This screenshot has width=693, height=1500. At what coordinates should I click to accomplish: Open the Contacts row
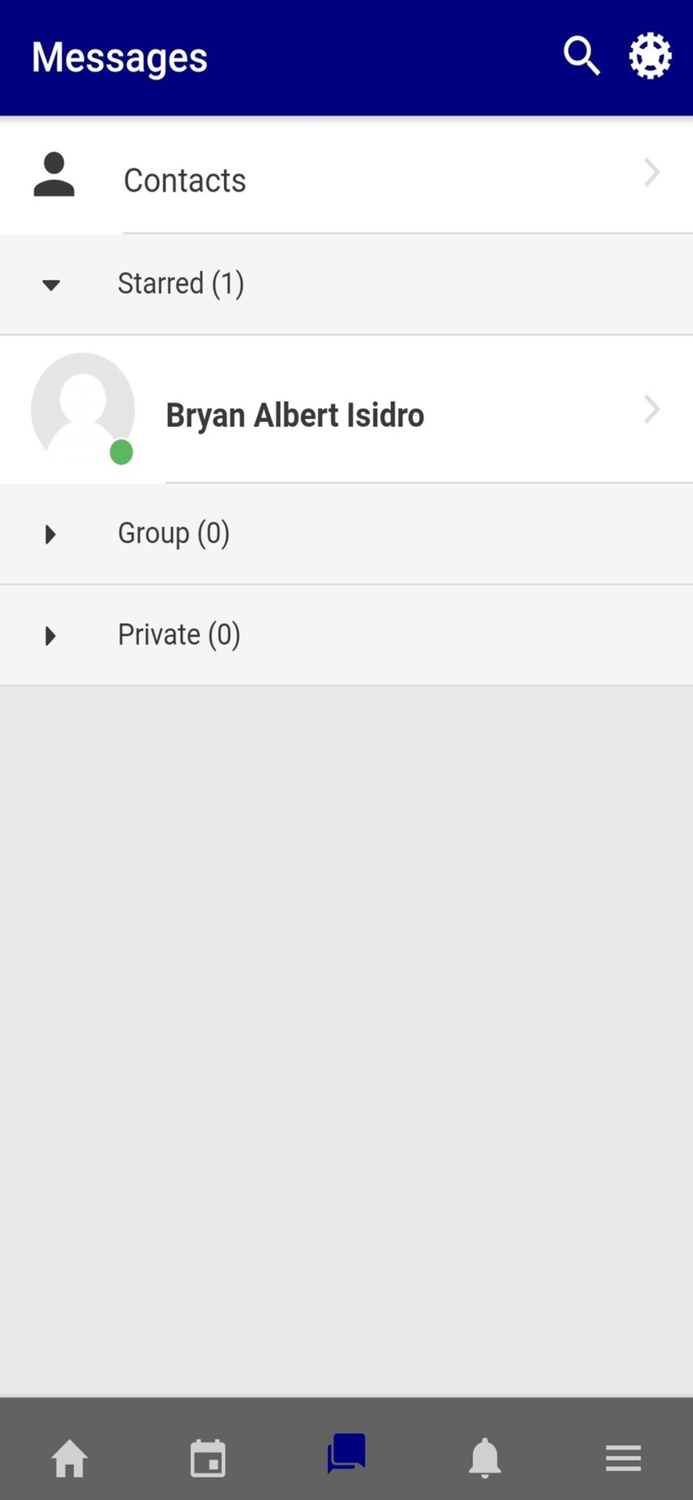coord(346,178)
